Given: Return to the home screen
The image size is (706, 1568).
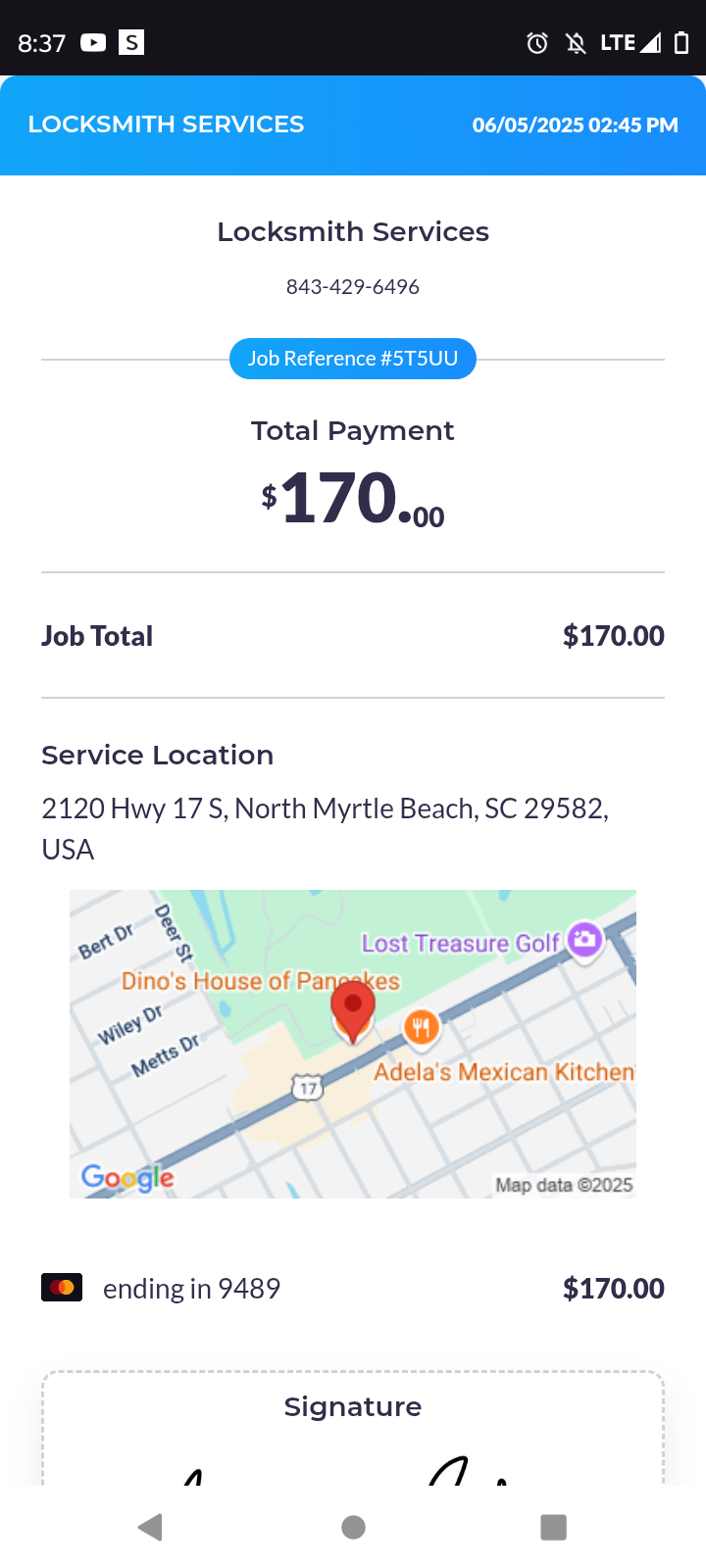Looking at the screenshot, I should point(353,1527).
